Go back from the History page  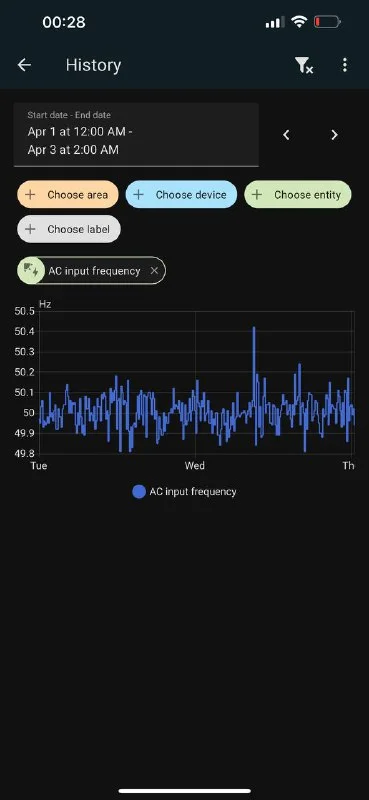click(24, 65)
